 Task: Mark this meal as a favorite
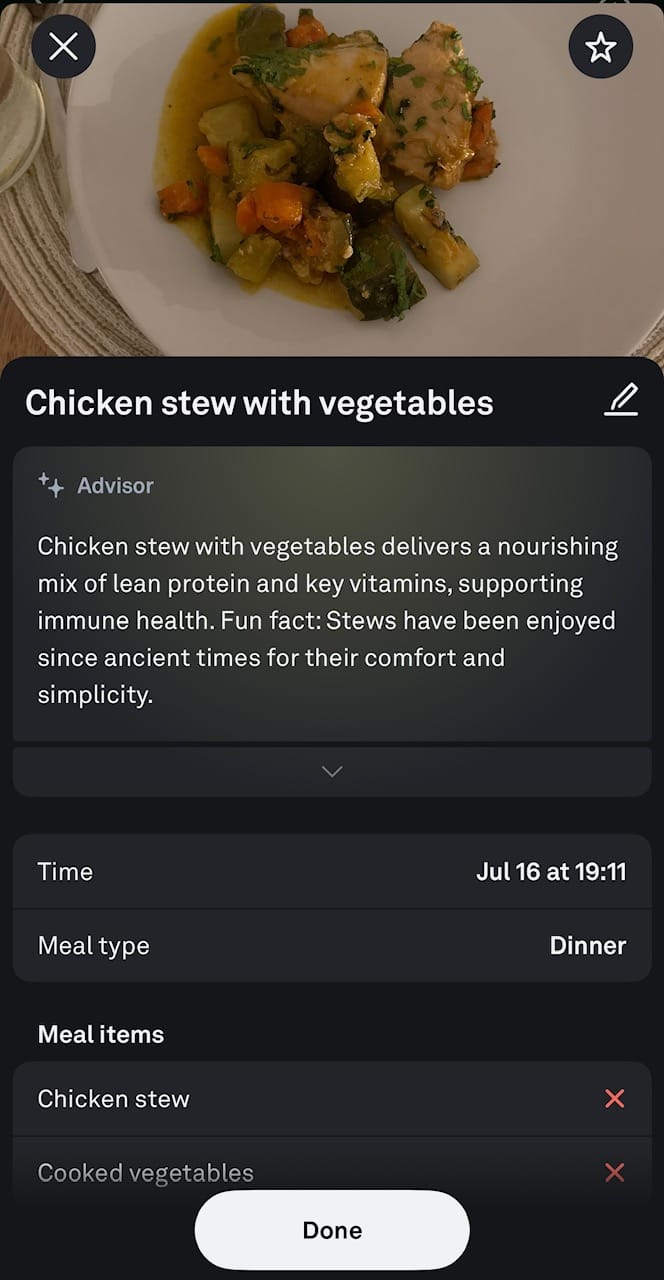(600, 46)
